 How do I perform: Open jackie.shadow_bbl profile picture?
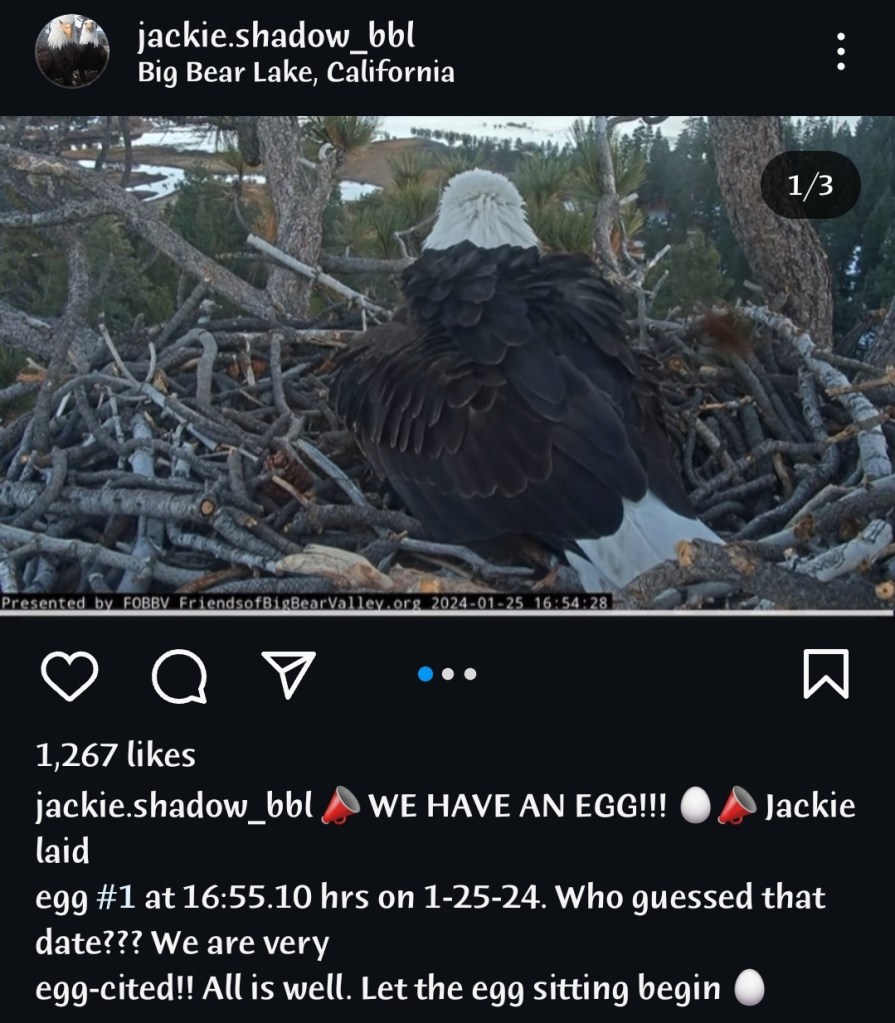tap(72, 51)
